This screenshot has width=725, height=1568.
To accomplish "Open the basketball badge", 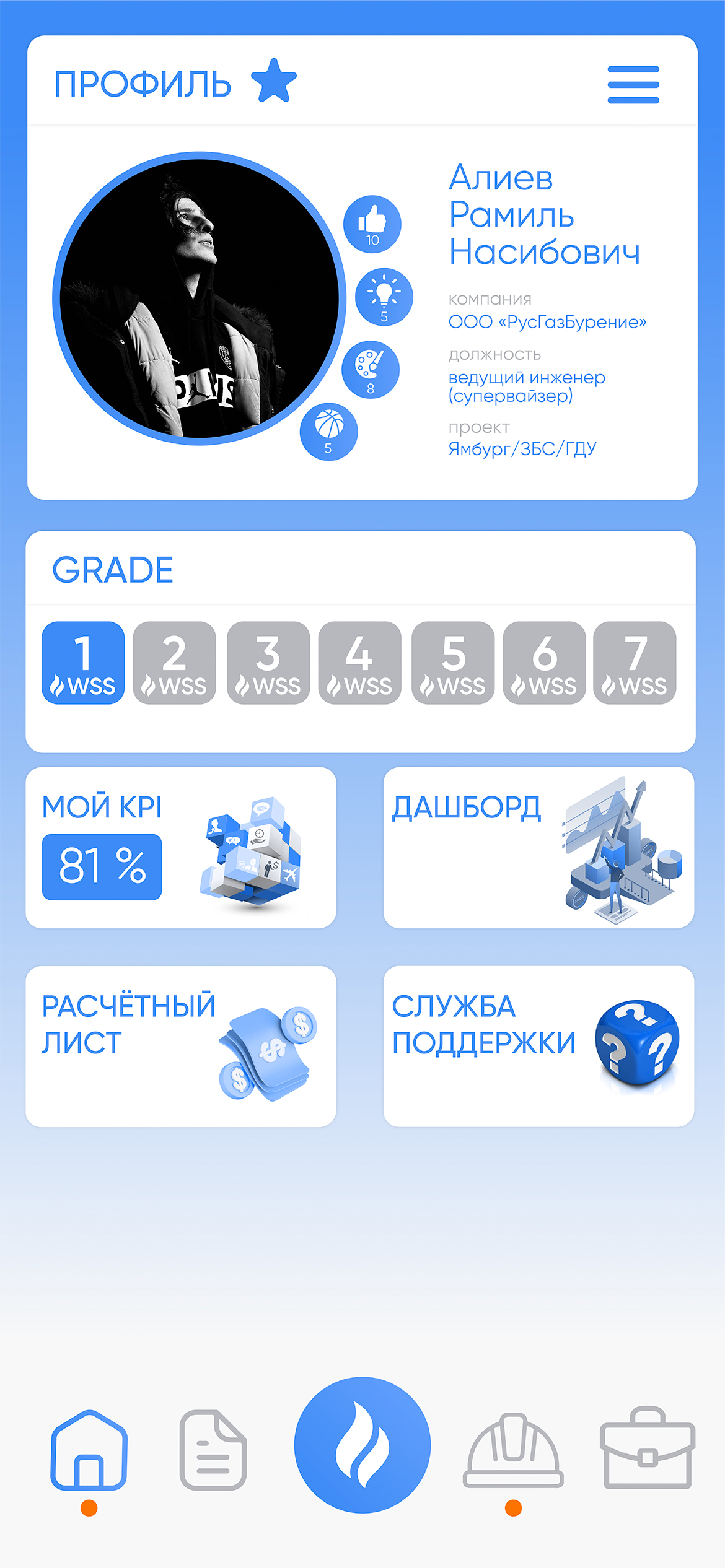I will 328,432.
